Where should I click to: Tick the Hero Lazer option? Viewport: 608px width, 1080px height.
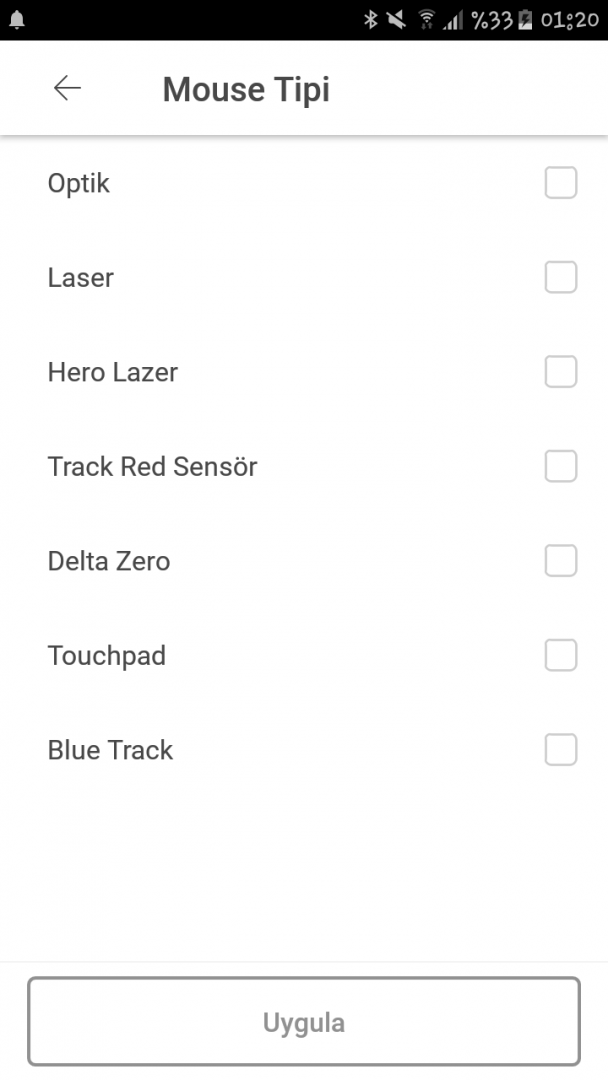tap(560, 372)
